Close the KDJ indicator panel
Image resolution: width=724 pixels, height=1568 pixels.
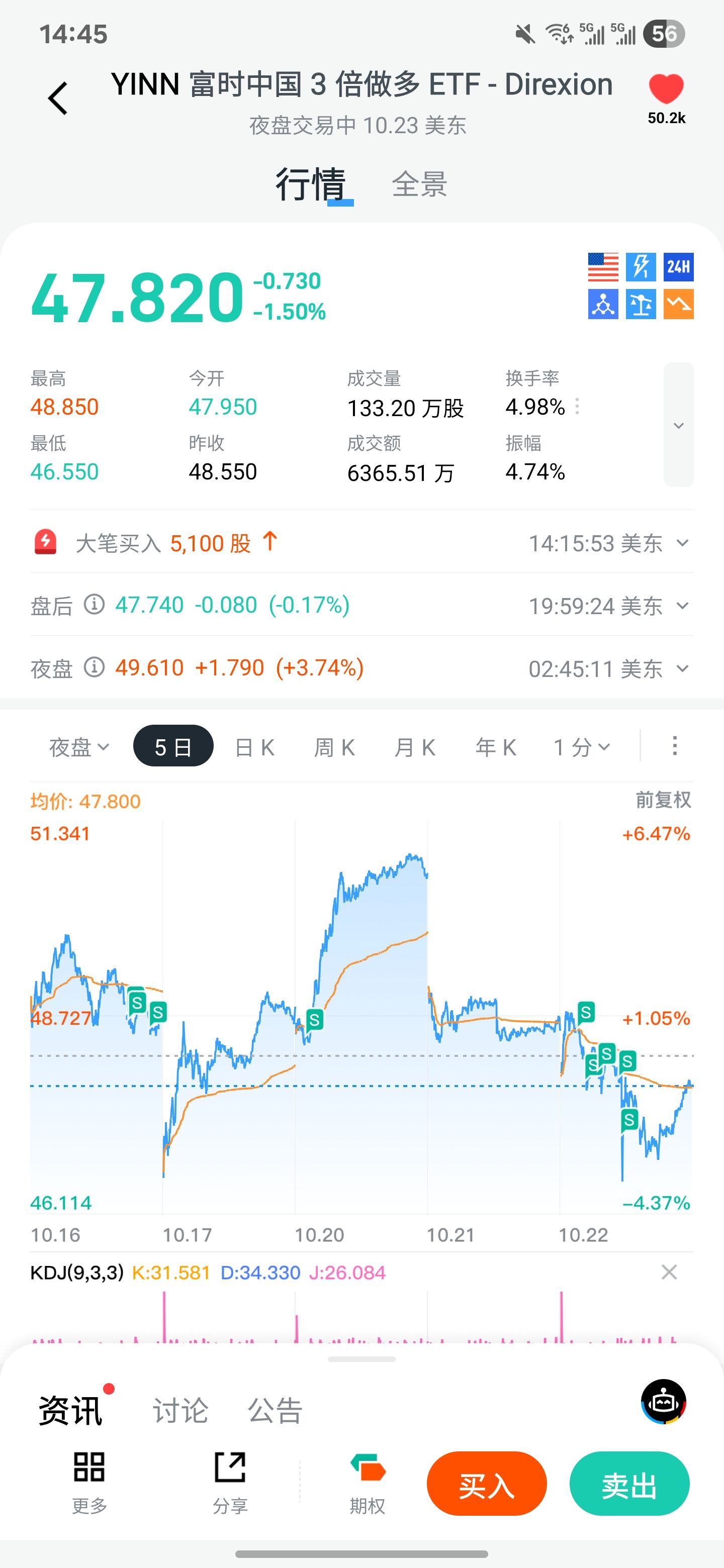click(669, 1272)
